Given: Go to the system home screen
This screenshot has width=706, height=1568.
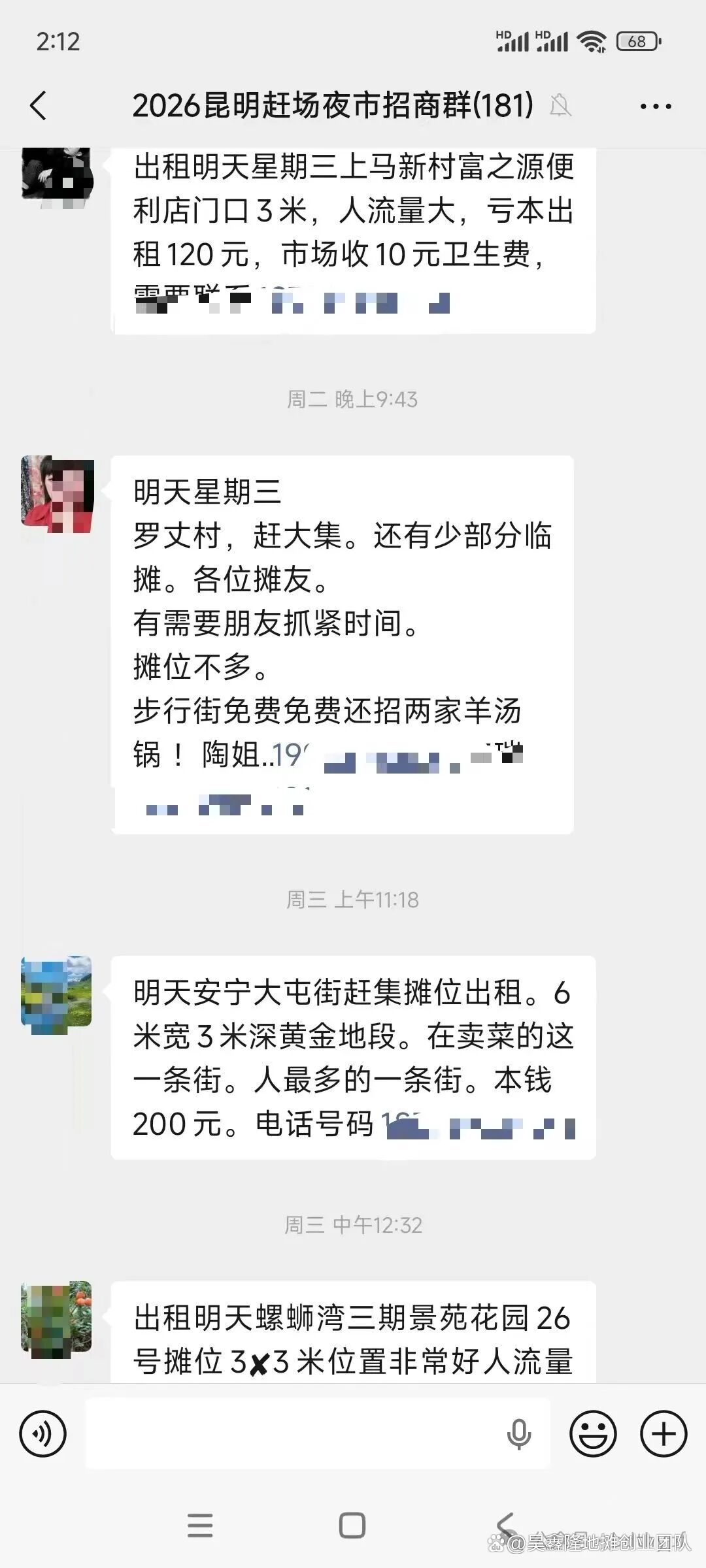Looking at the screenshot, I should coord(352,1526).
